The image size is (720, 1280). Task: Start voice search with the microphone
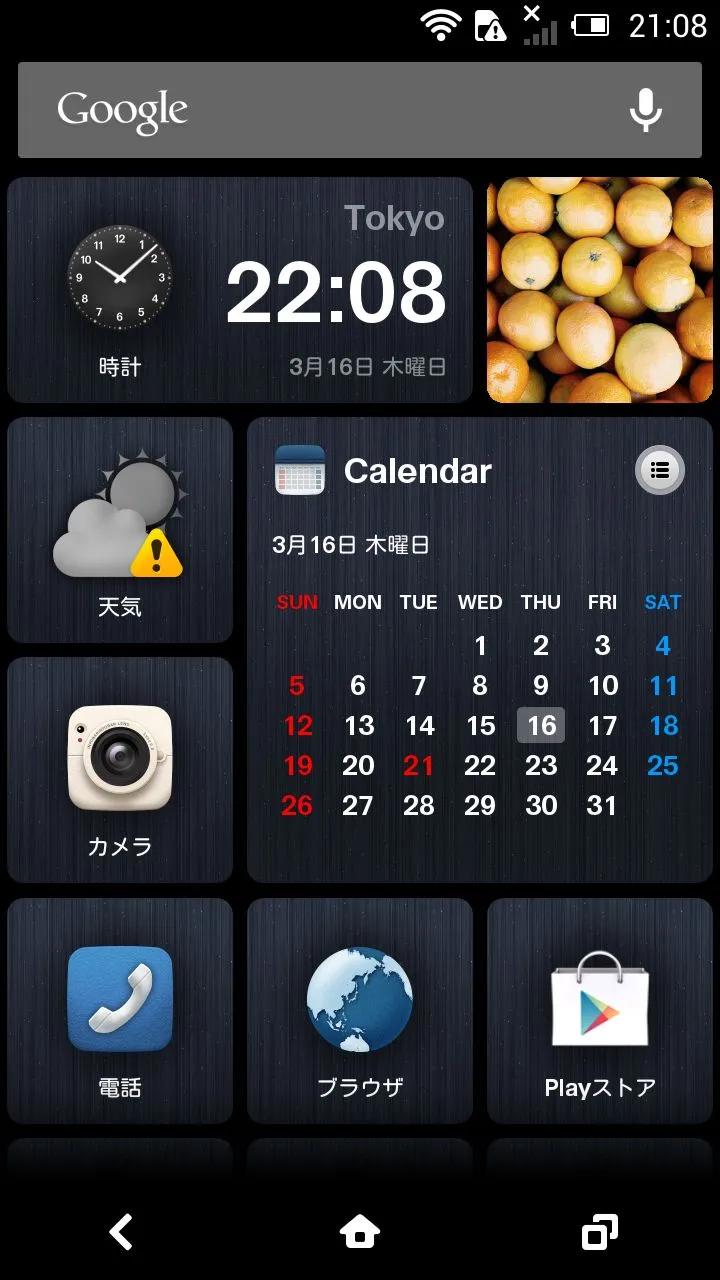(646, 110)
